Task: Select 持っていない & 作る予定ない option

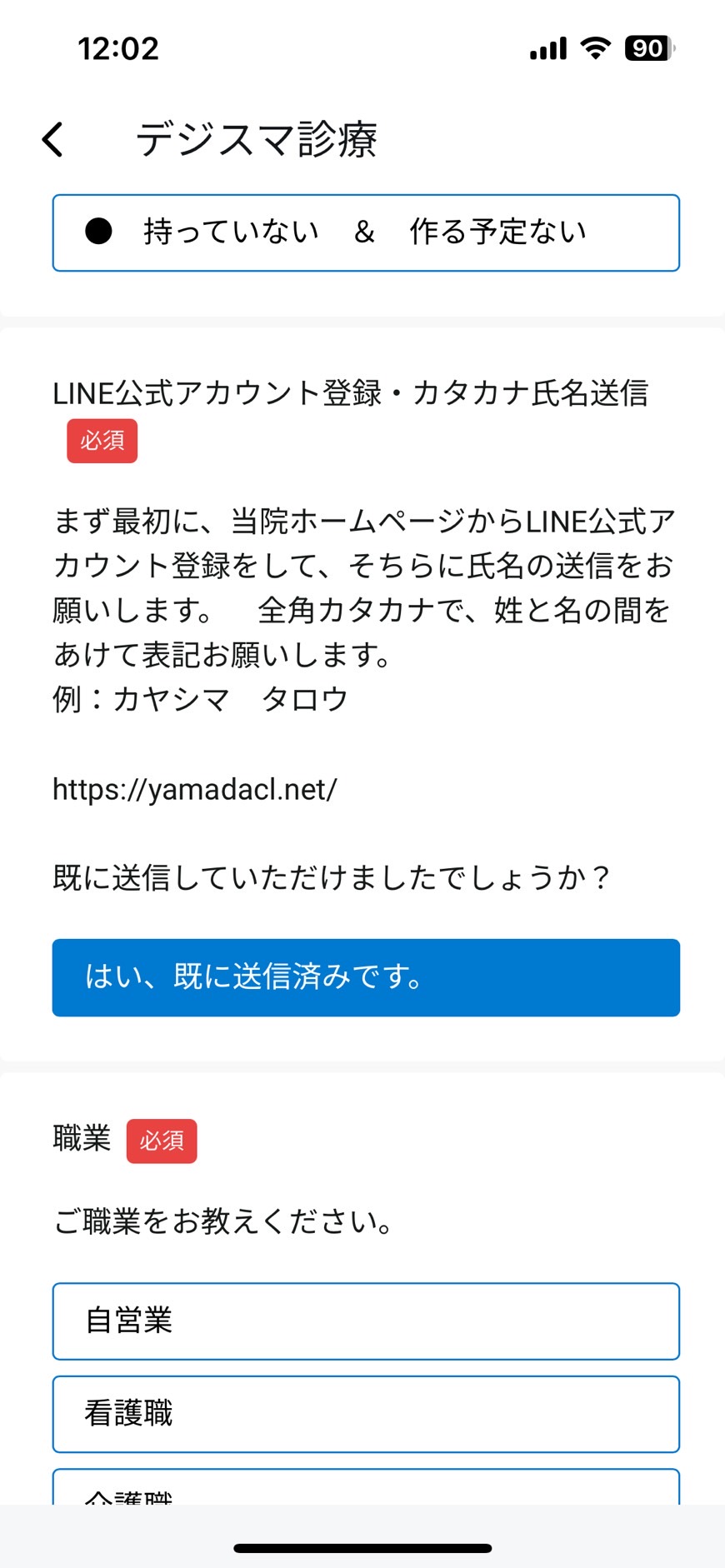Action: 366,232
